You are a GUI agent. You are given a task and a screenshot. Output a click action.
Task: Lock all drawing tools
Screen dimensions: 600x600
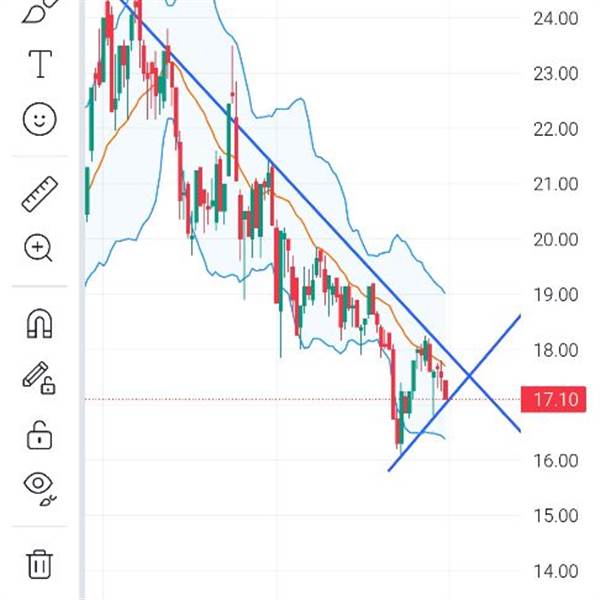39,435
